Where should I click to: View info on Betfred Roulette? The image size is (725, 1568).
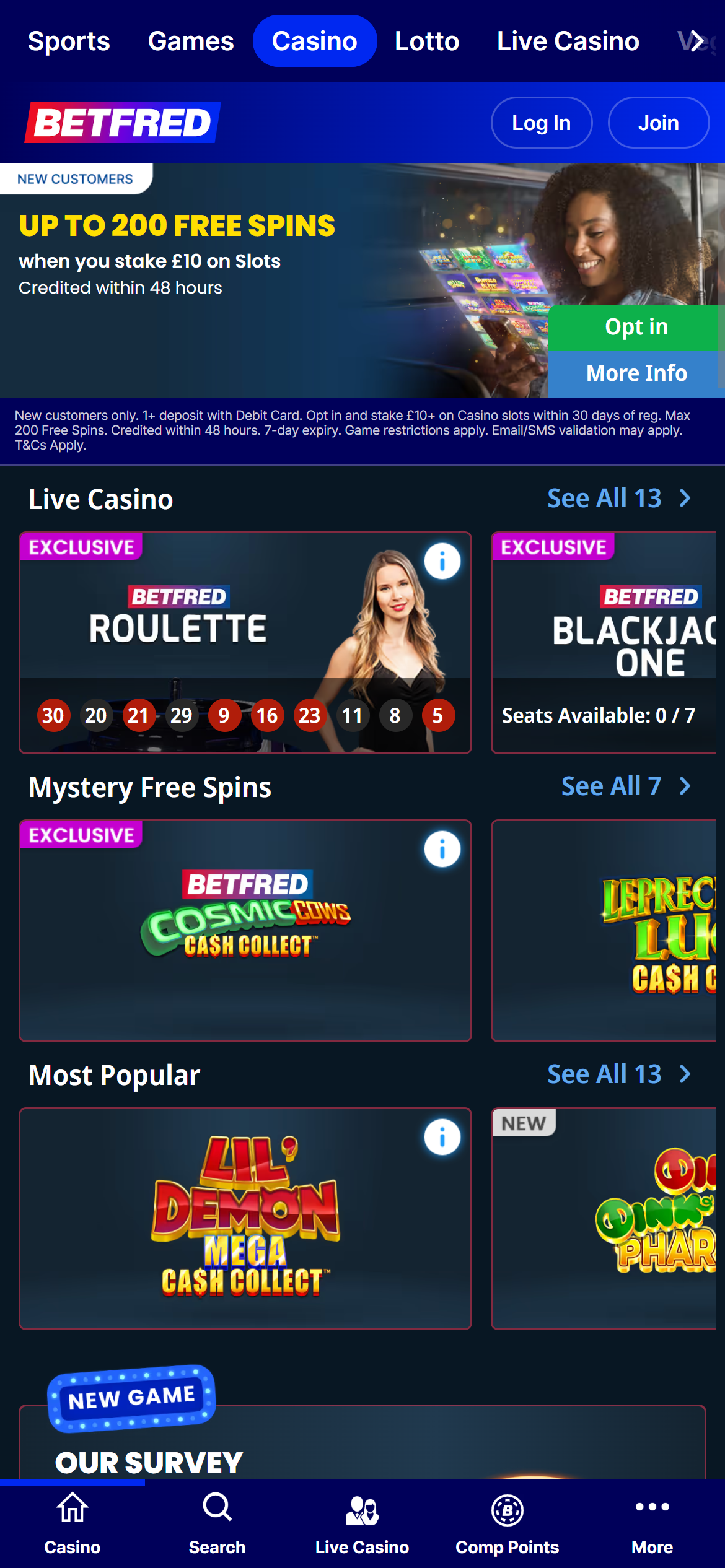pos(442,559)
